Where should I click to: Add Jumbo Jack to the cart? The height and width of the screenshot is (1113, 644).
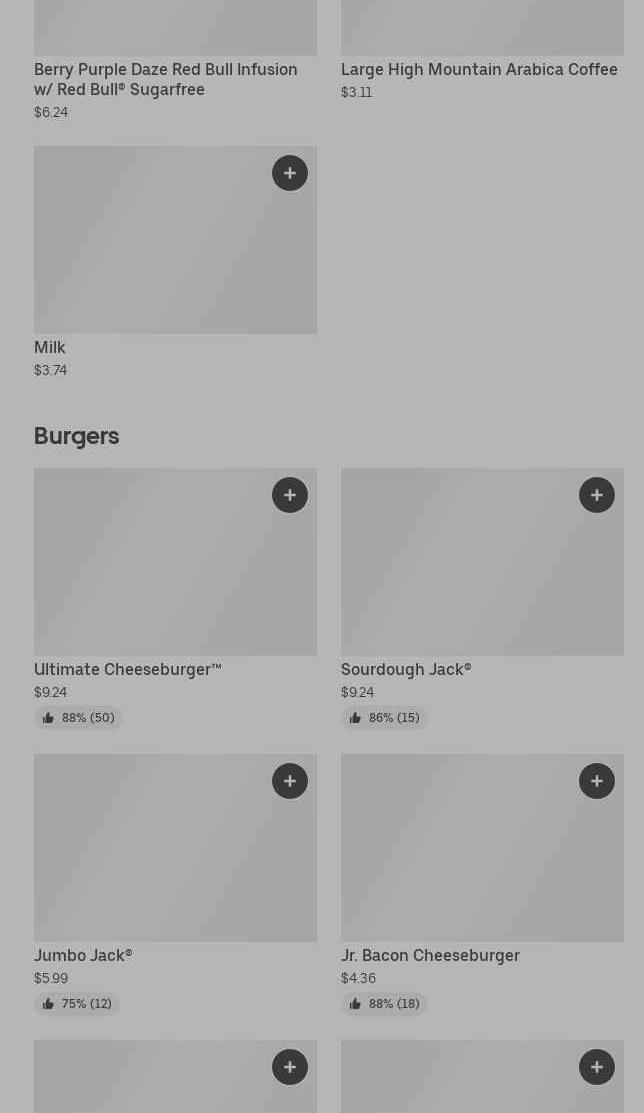pos(290,781)
